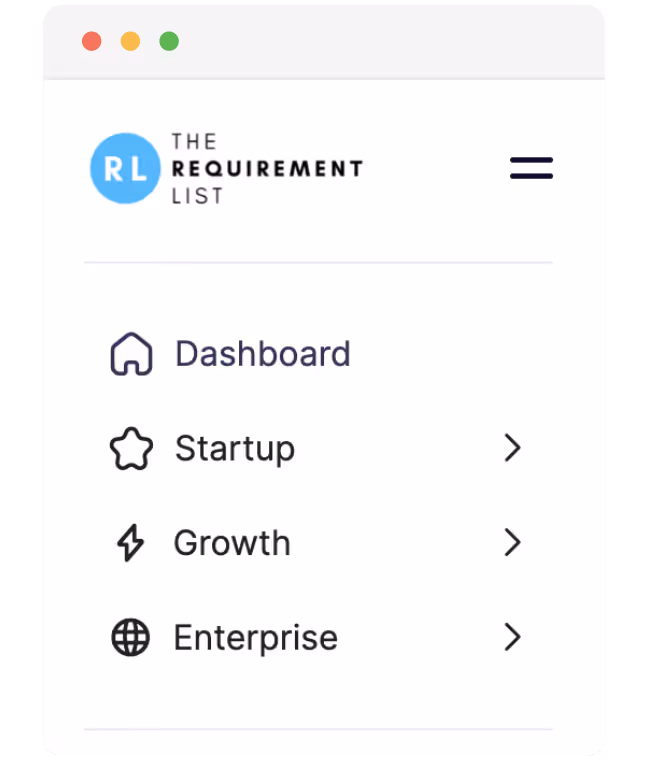The height and width of the screenshot is (760, 650).
Task: Open the hamburger menu button
Action: pyautogui.click(x=531, y=168)
